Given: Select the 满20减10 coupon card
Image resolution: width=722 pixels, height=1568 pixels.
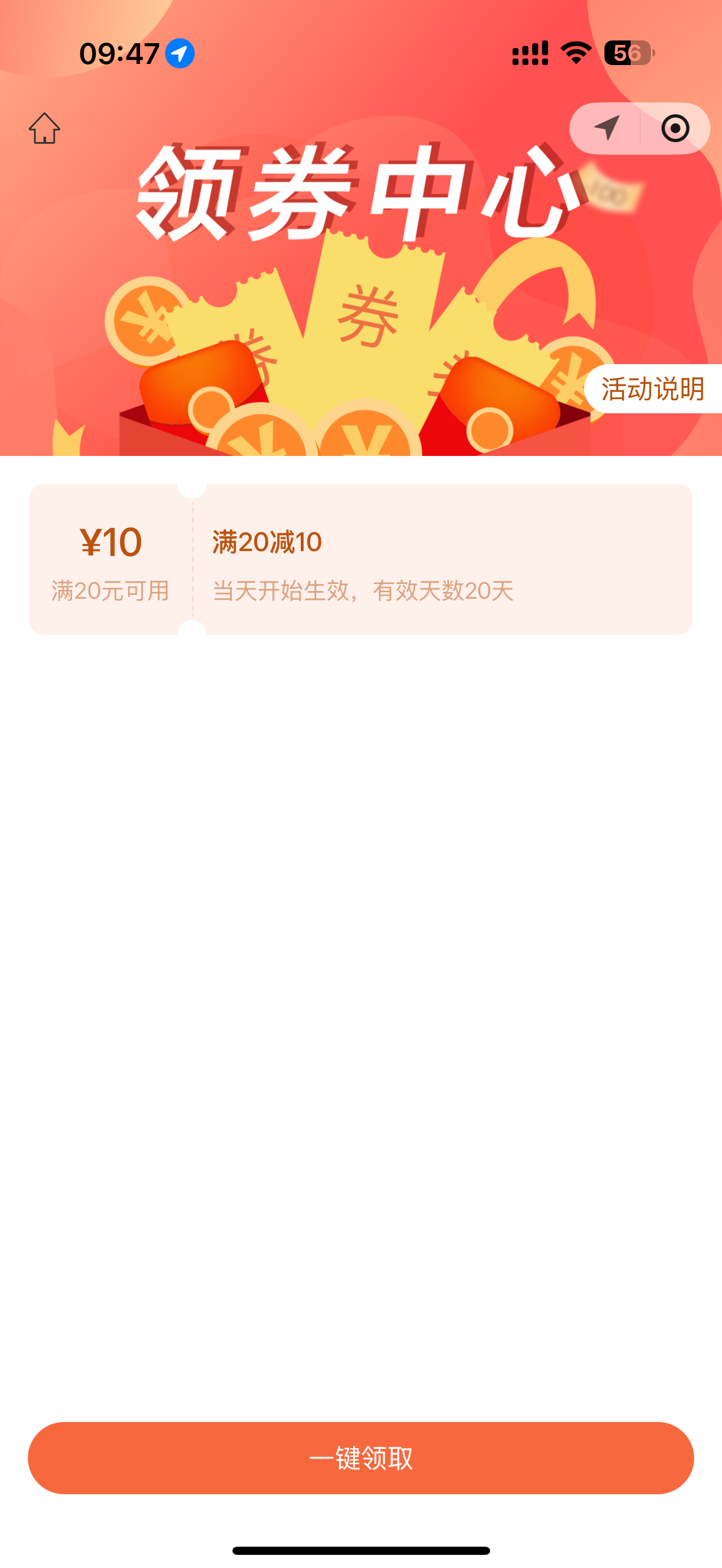Looking at the screenshot, I should click(360, 559).
